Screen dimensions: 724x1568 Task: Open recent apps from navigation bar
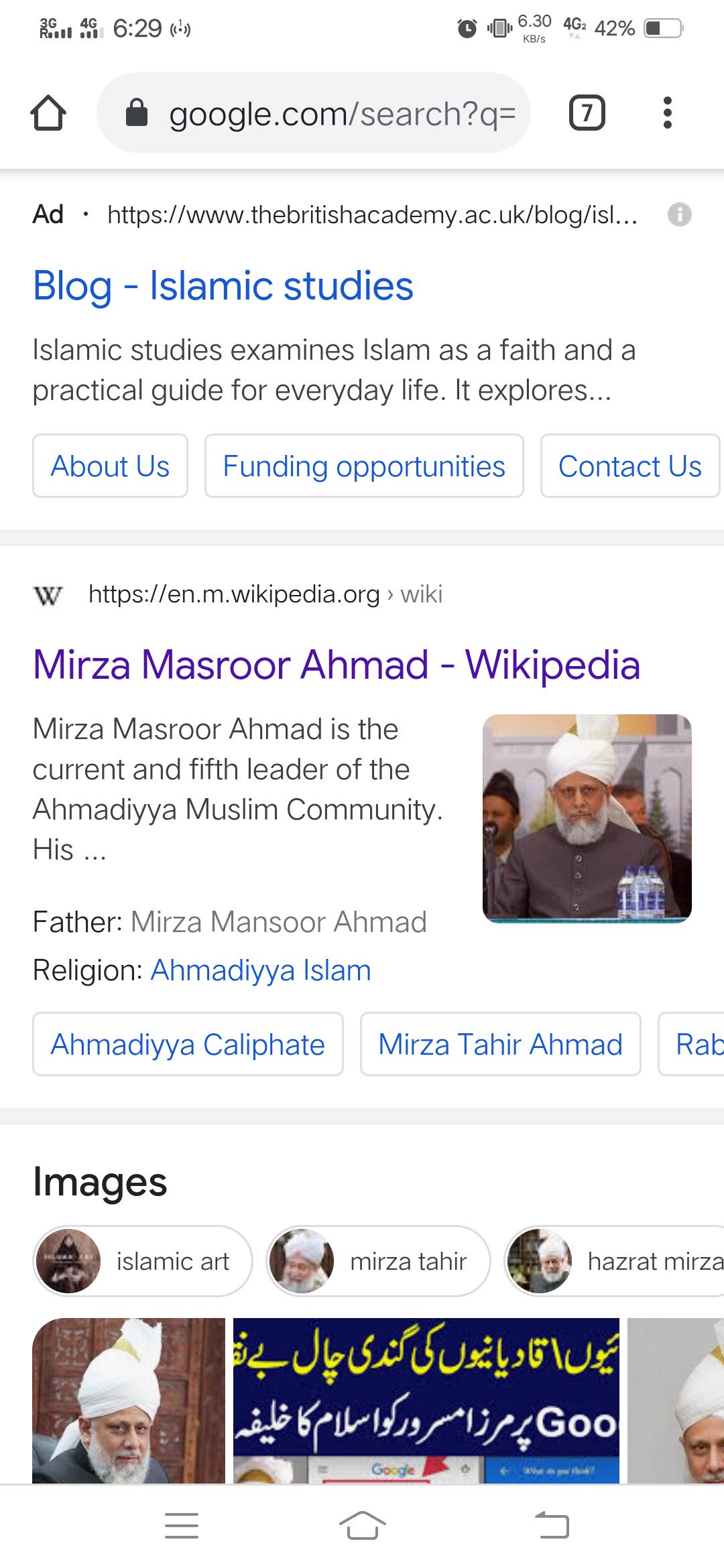click(182, 1526)
